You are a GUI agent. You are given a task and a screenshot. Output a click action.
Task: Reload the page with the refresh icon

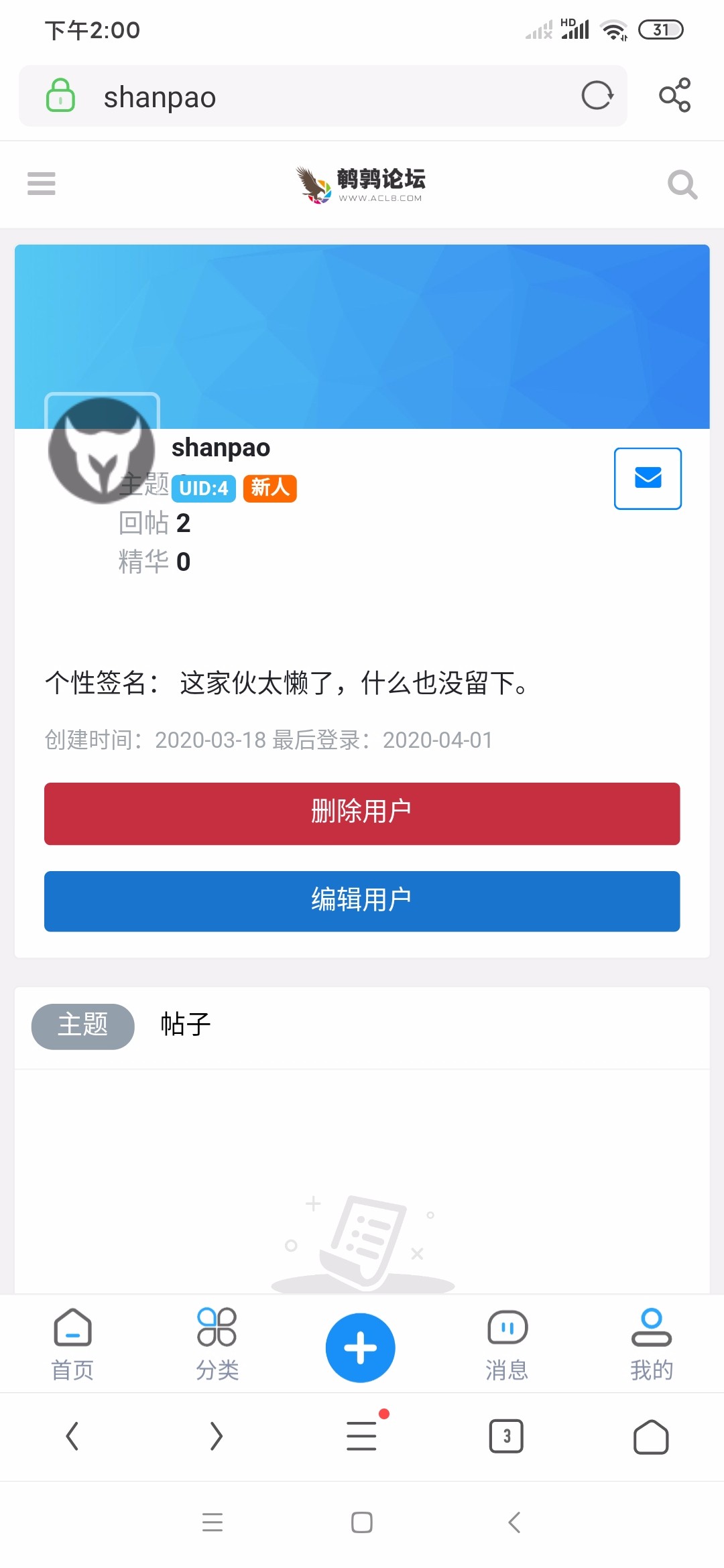point(597,96)
